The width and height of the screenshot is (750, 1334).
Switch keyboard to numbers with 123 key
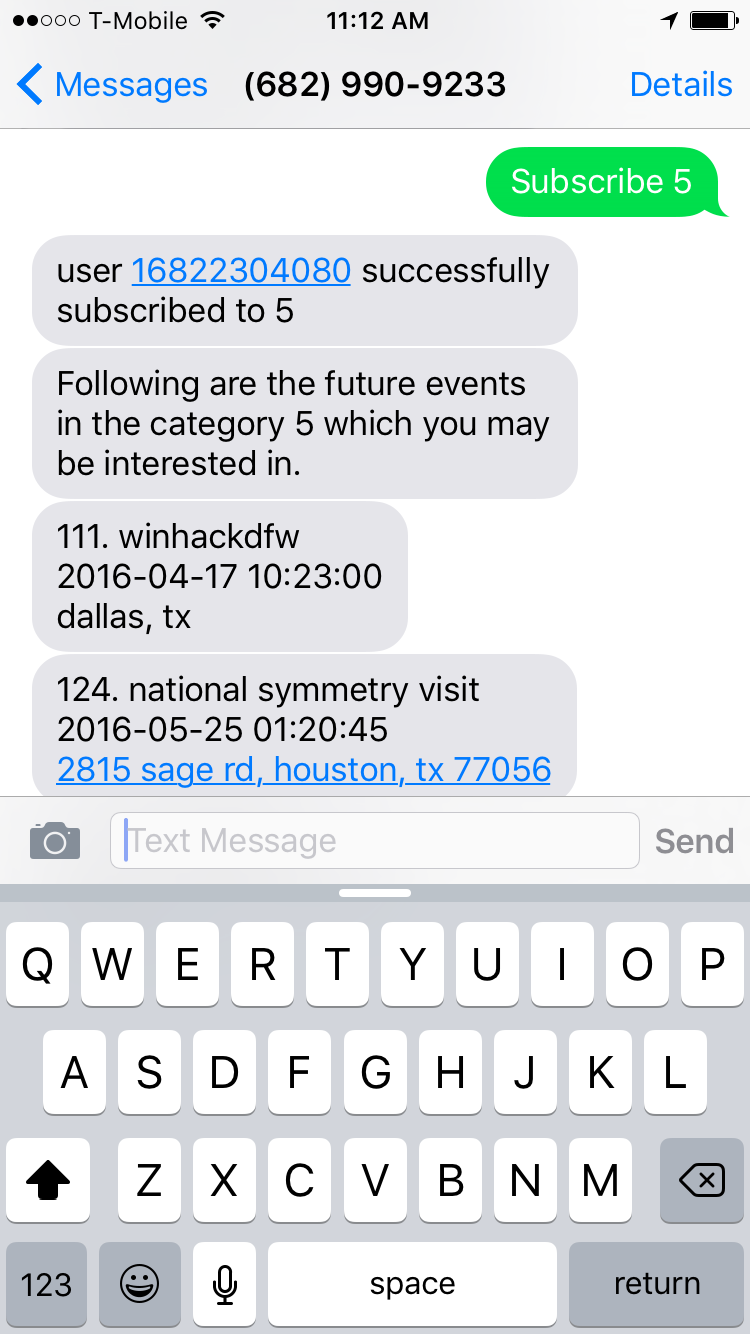(x=46, y=1284)
